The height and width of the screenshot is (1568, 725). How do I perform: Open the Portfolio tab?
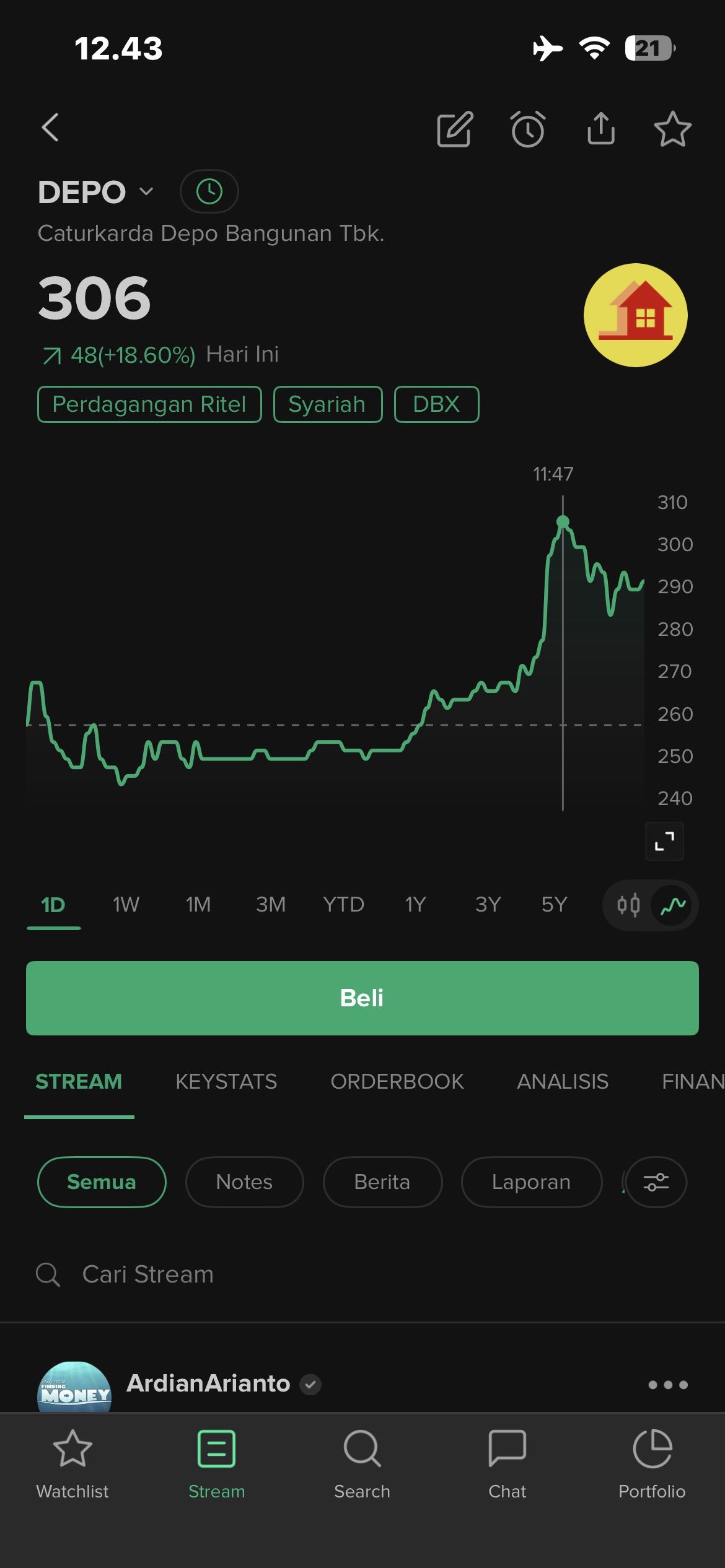[x=652, y=1464]
